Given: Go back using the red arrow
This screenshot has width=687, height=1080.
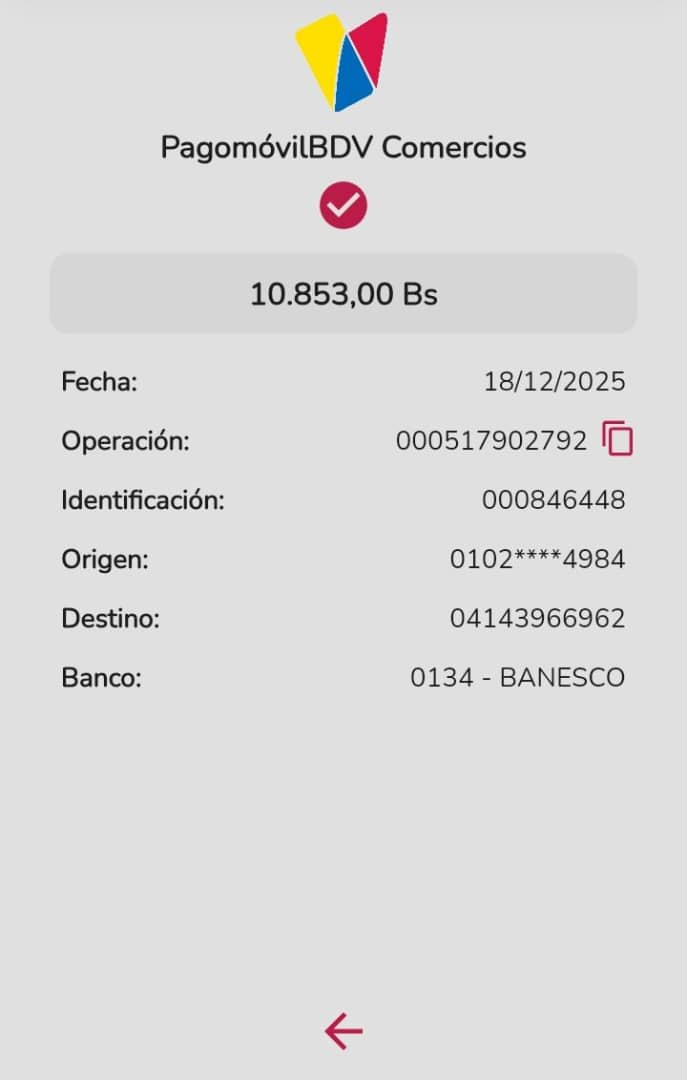Looking at the screenshot, I should pos(343,1031).
